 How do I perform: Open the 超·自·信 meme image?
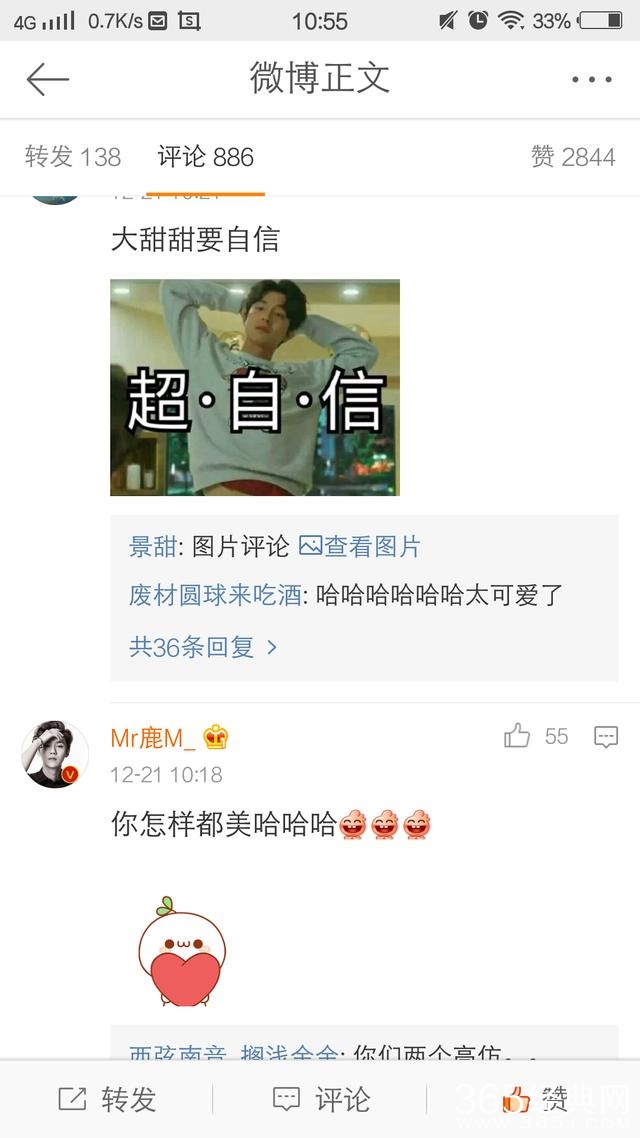(x=255, y=387)
